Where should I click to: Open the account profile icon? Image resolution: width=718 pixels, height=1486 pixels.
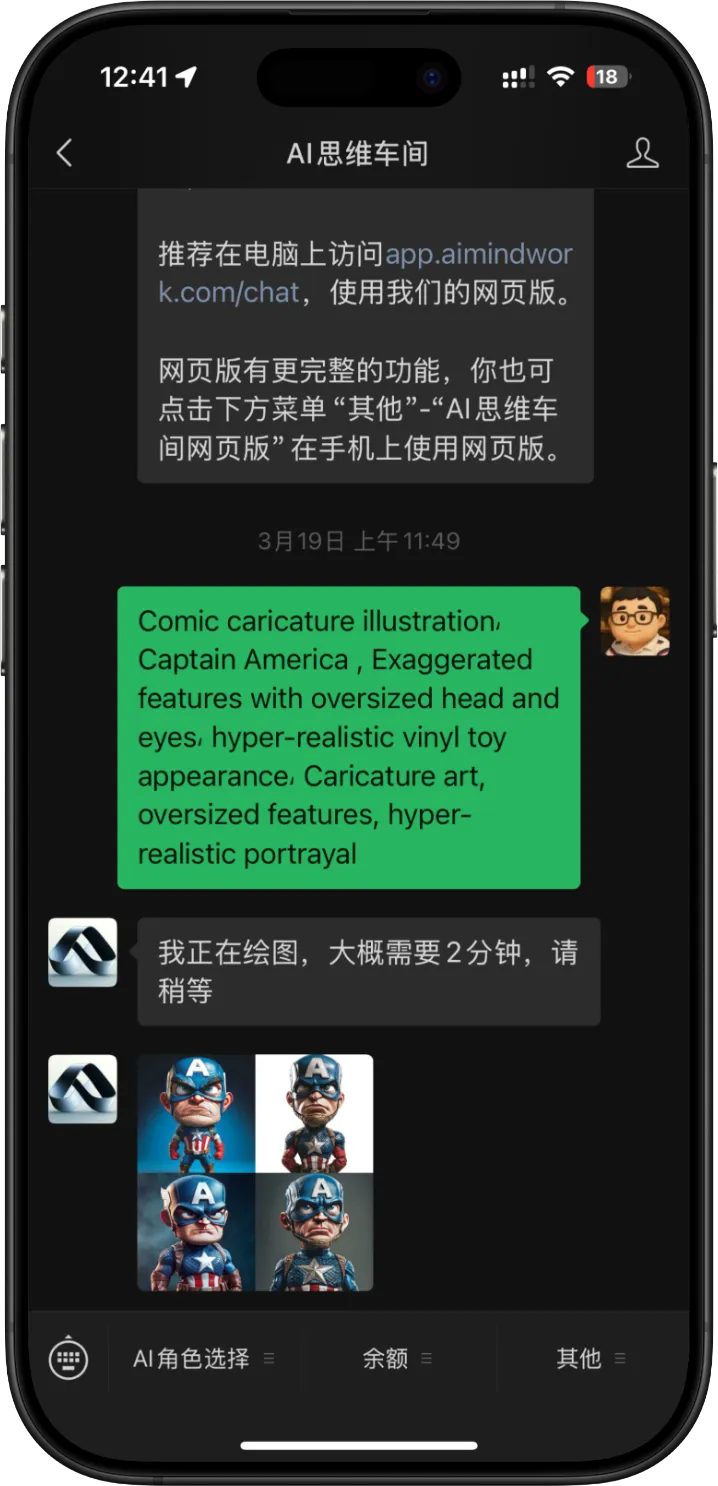coord(642,153)
